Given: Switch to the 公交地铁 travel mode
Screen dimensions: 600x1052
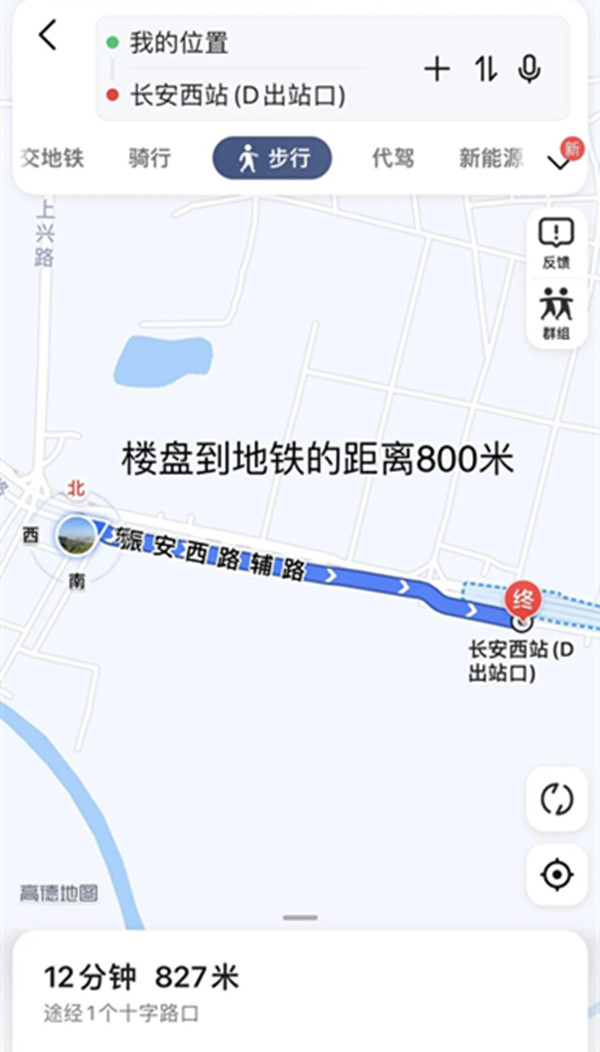Looking at the screenshot, I should [52, 158].
